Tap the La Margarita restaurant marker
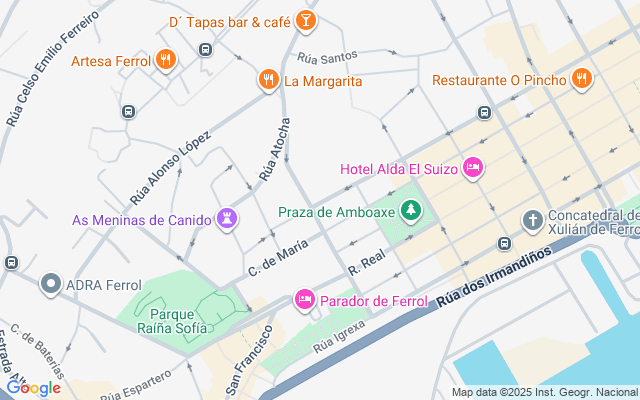This screenshot has width=640, height=400. pos(267,79)
